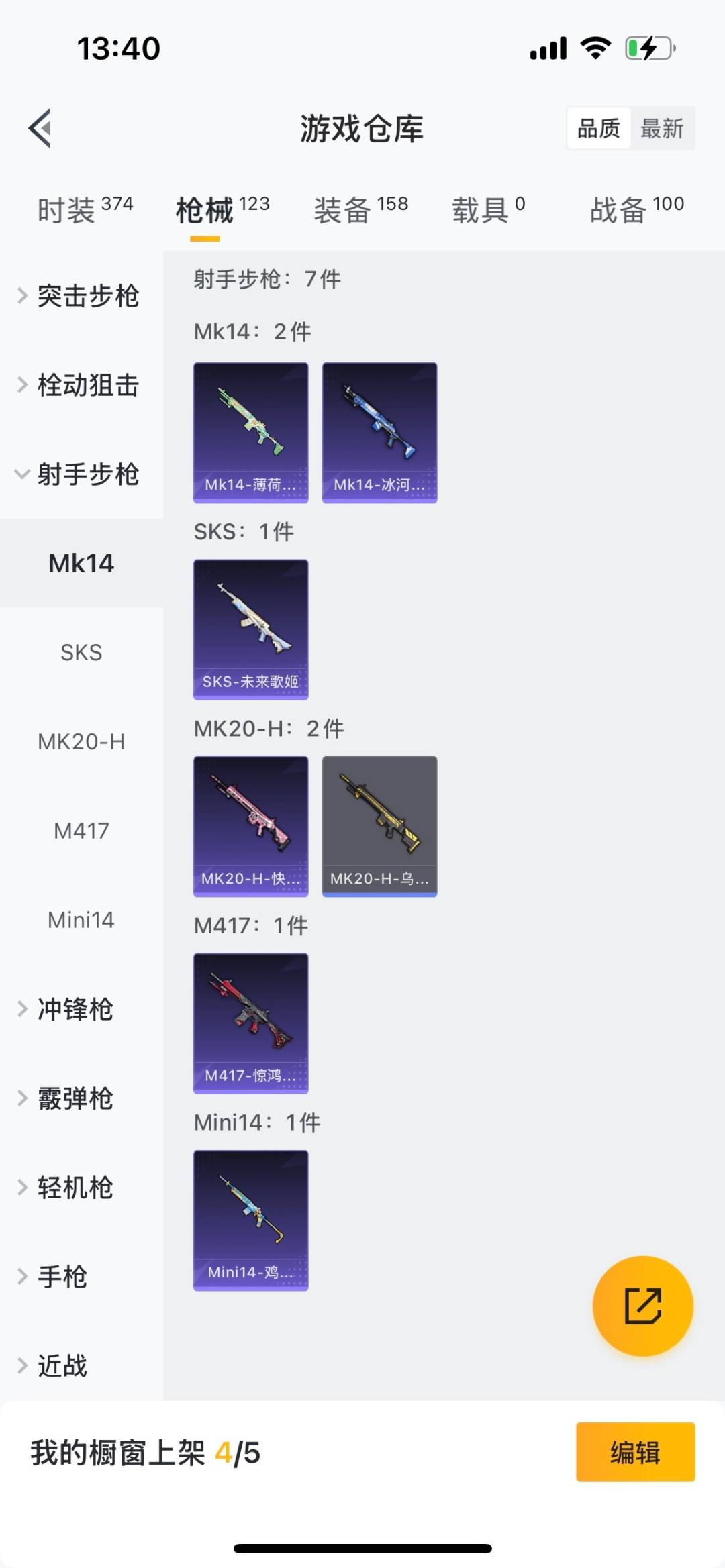Open the M417-惊鸿 skin tile
725x1568 pixels.
tap(251, 1023)
